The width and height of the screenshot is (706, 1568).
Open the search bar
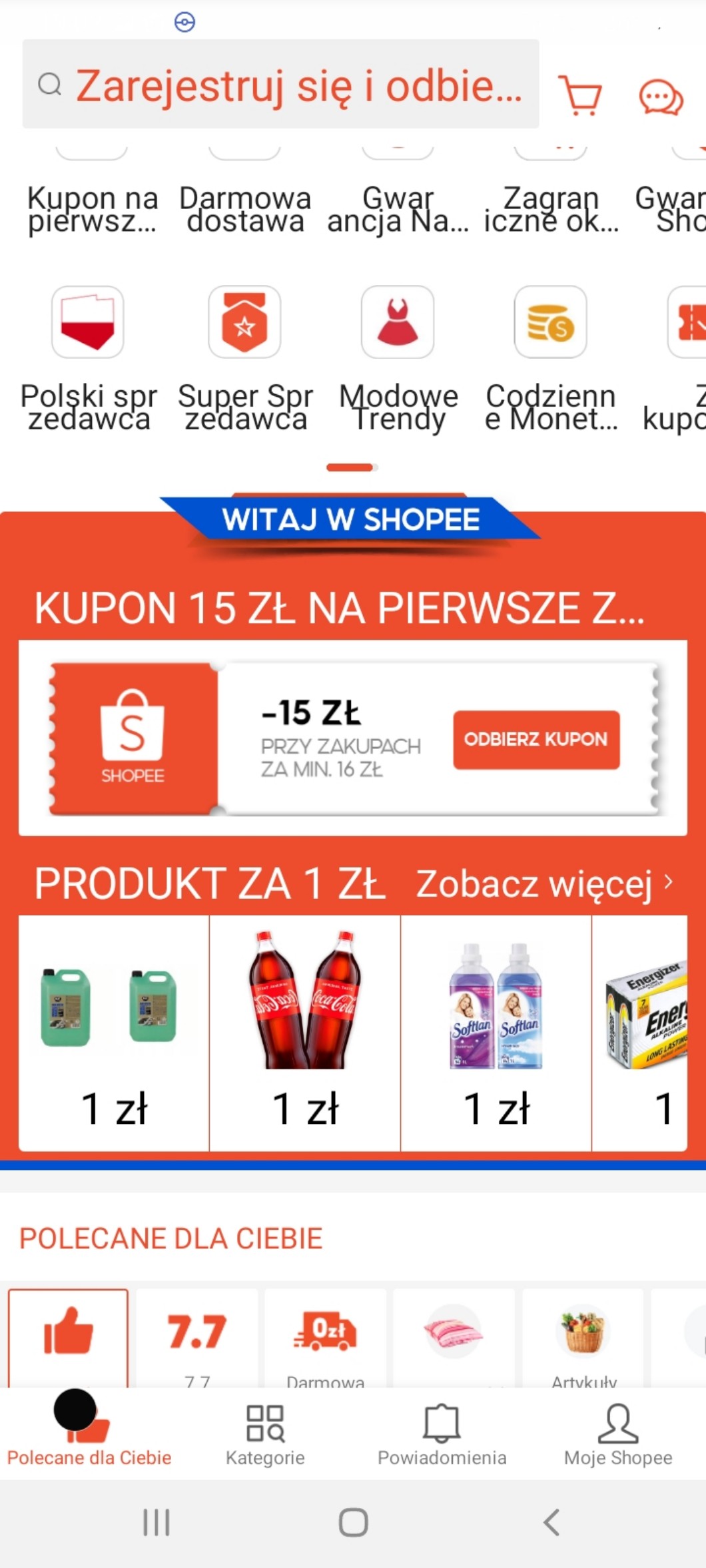pos(280,84)
